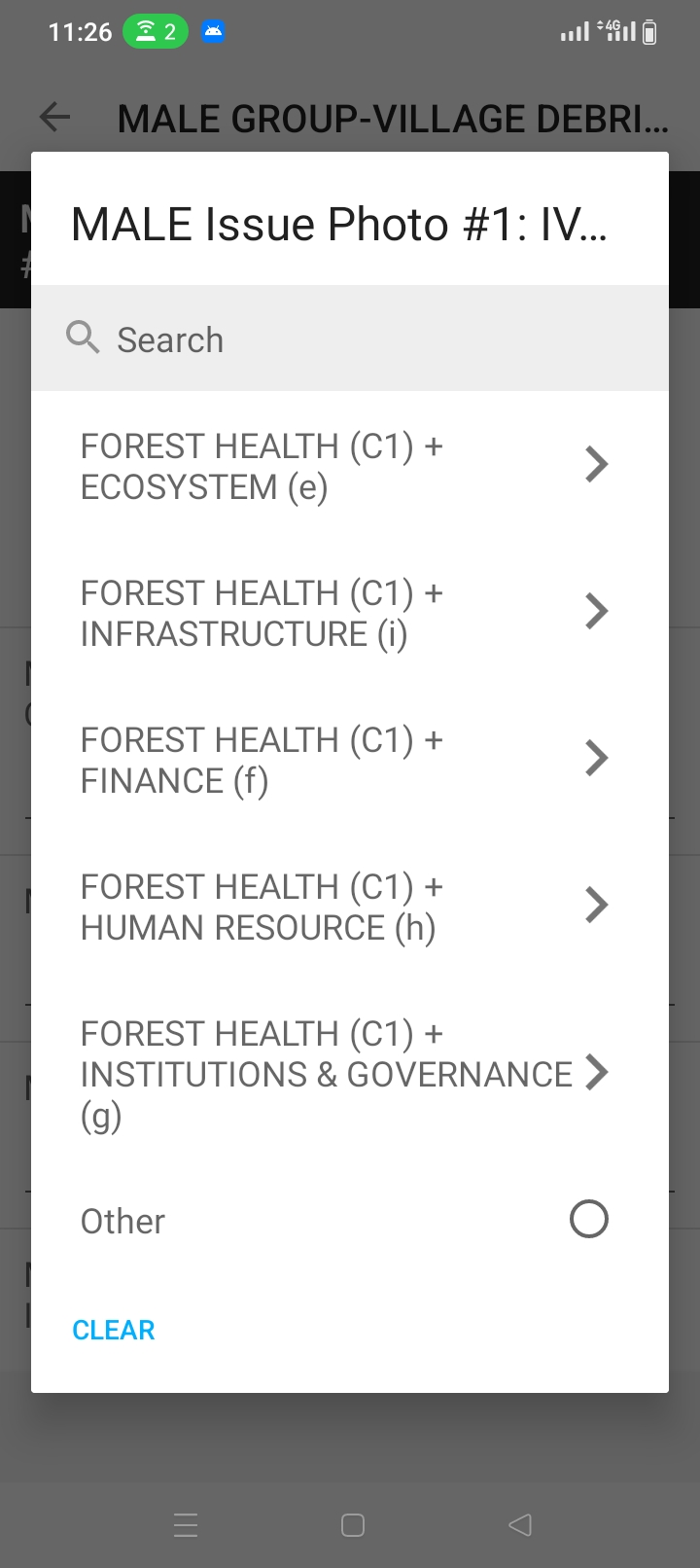Tap the back arrow in the top toolbar
The height and width of the screenshot is (1568, 700).
point(53,117)
